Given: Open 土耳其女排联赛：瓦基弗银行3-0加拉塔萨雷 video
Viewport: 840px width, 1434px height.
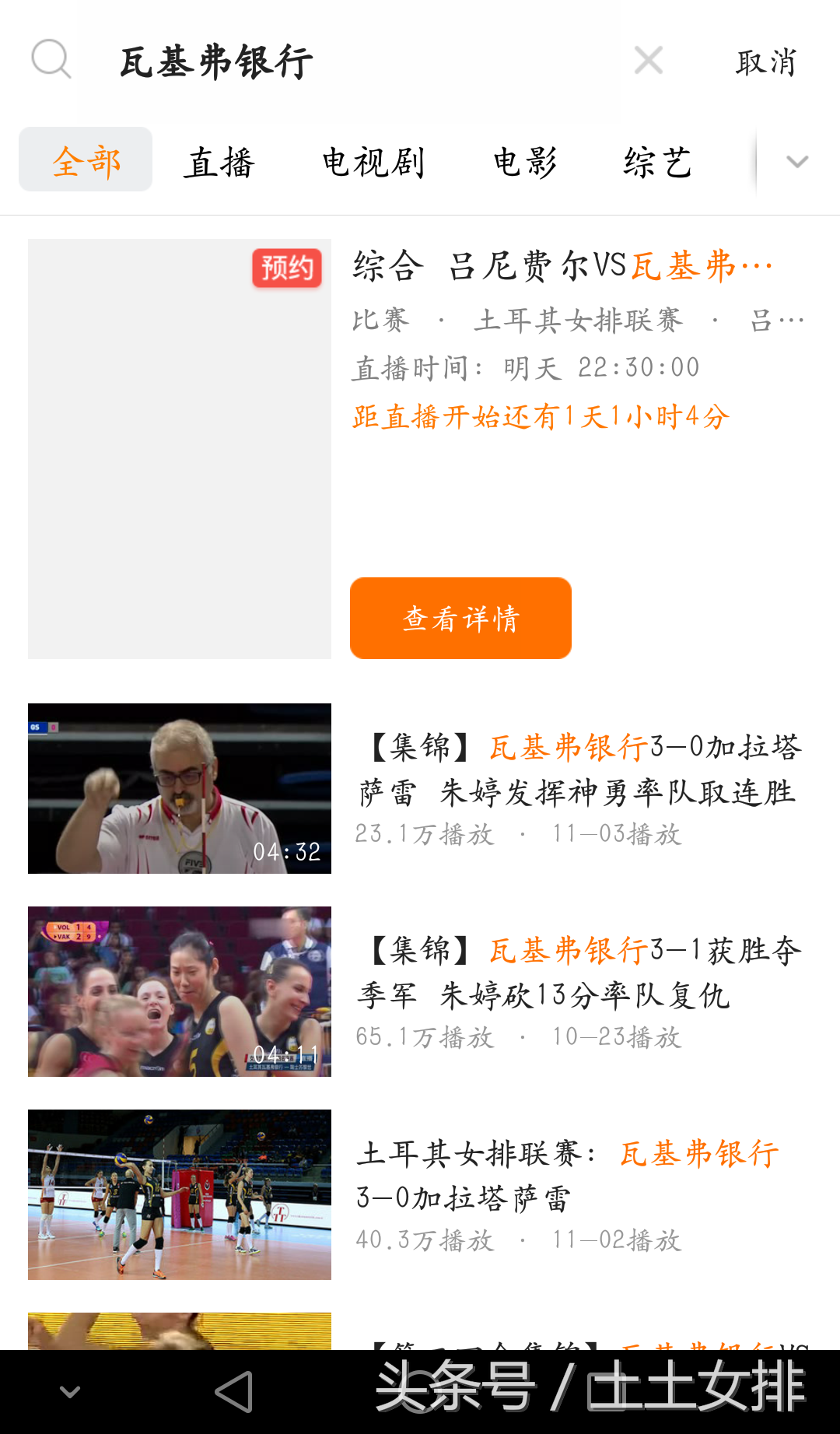Looking at the screenshot, I should [180, 1194].
